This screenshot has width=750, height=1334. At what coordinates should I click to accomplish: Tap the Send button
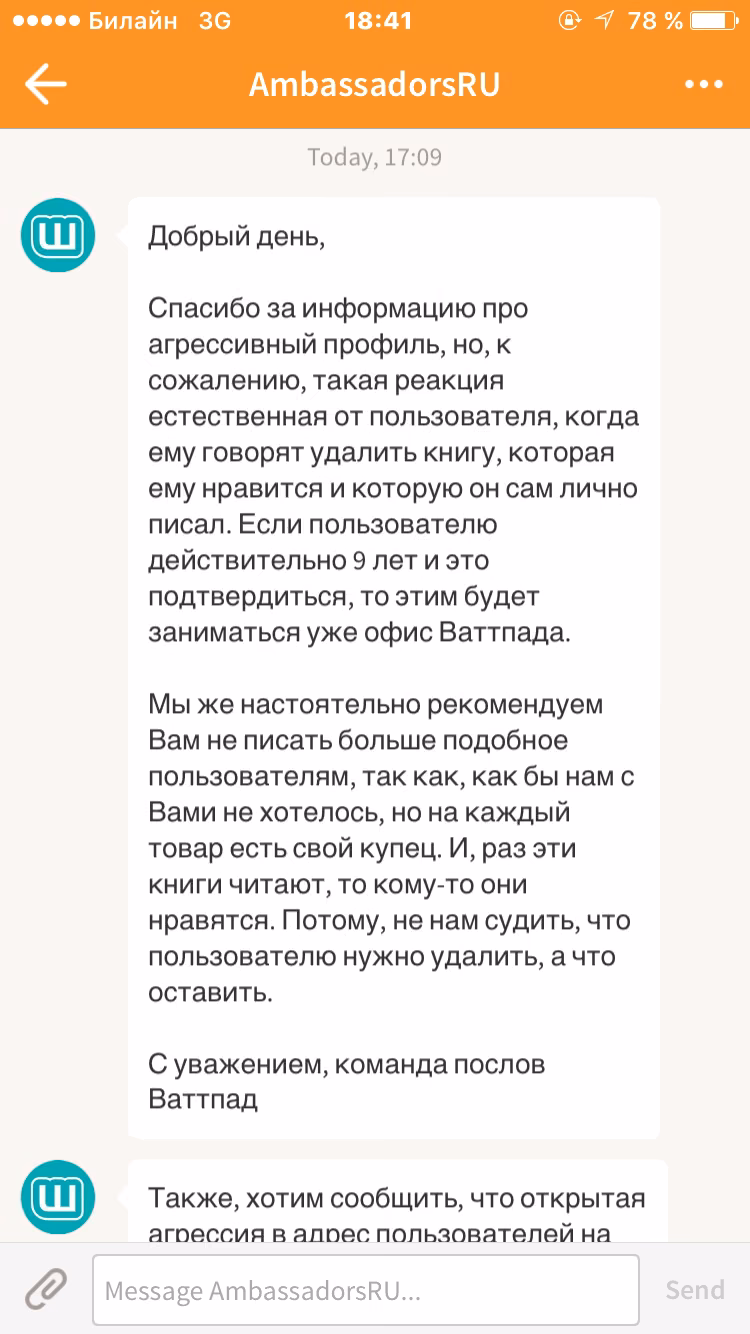695,1289
